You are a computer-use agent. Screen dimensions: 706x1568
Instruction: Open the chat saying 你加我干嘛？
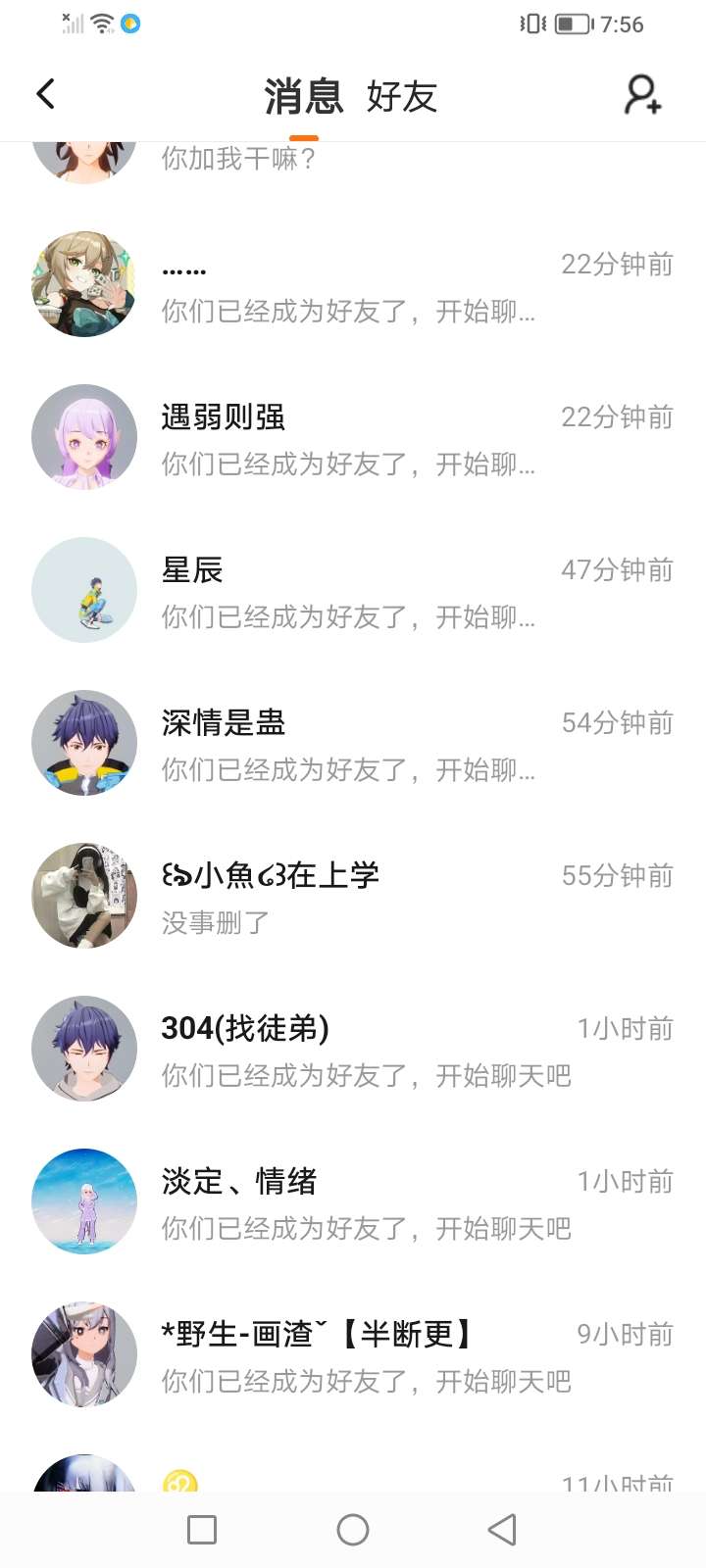(353, 160)
